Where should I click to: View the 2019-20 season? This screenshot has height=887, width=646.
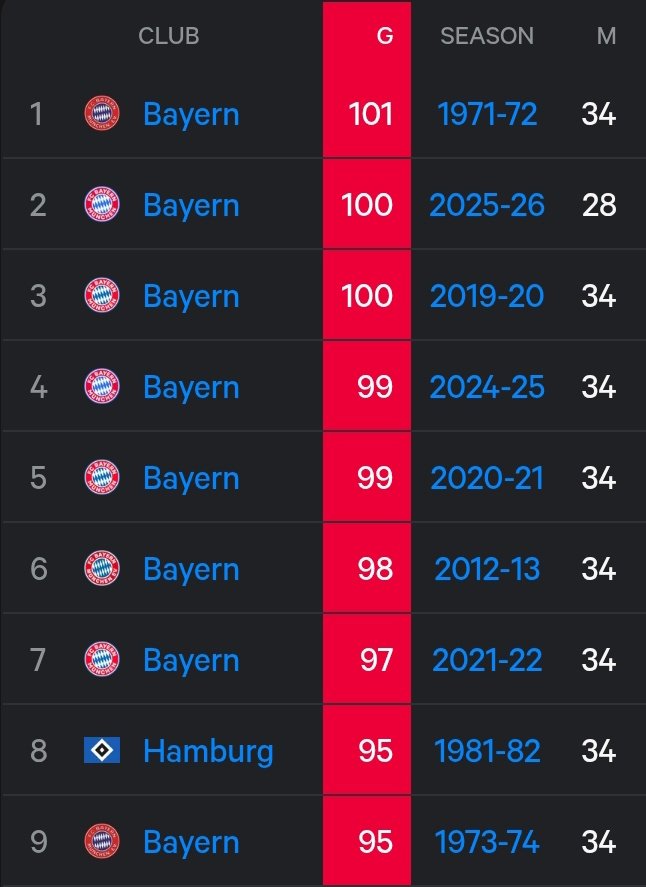click(x=487, y=296)
